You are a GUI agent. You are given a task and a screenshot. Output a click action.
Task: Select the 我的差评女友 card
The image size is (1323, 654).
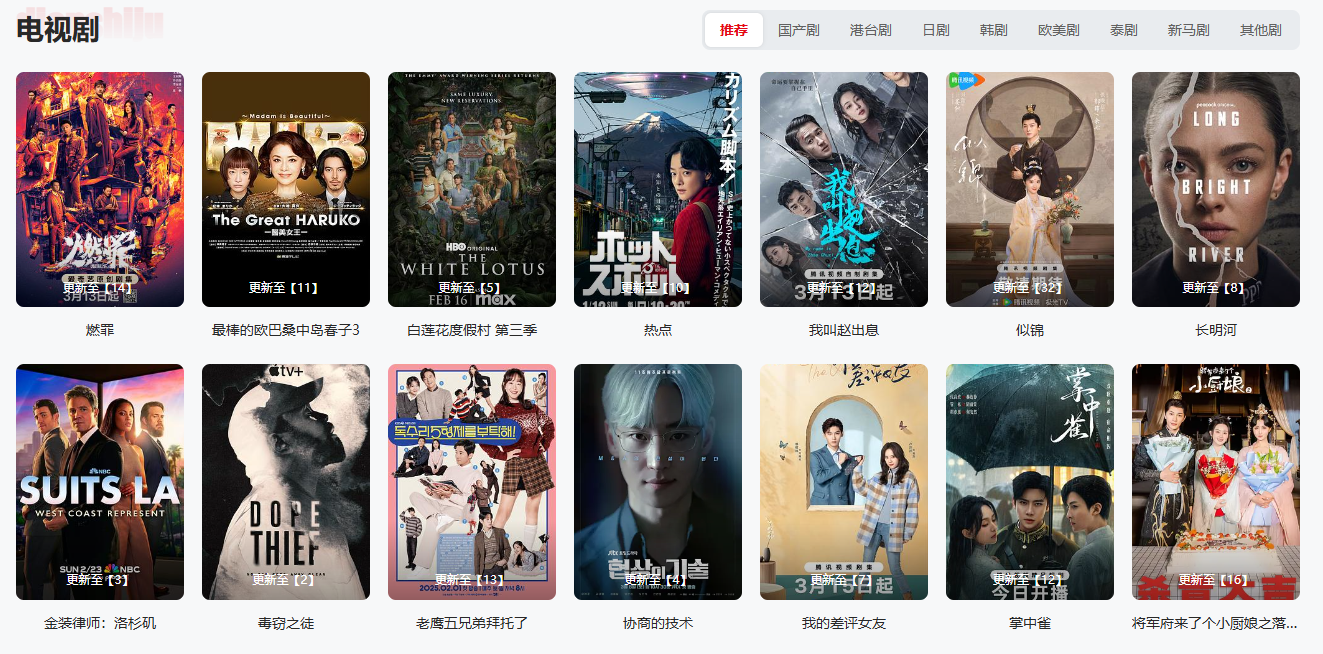coord(844,481)
